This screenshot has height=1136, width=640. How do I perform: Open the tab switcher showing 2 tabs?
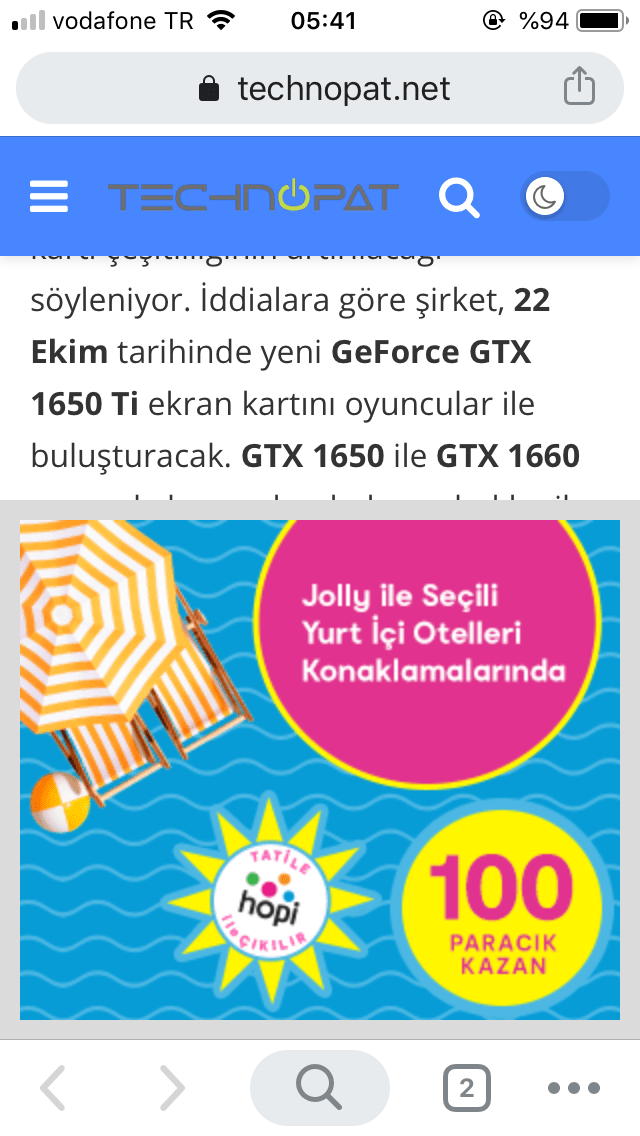466,1088
